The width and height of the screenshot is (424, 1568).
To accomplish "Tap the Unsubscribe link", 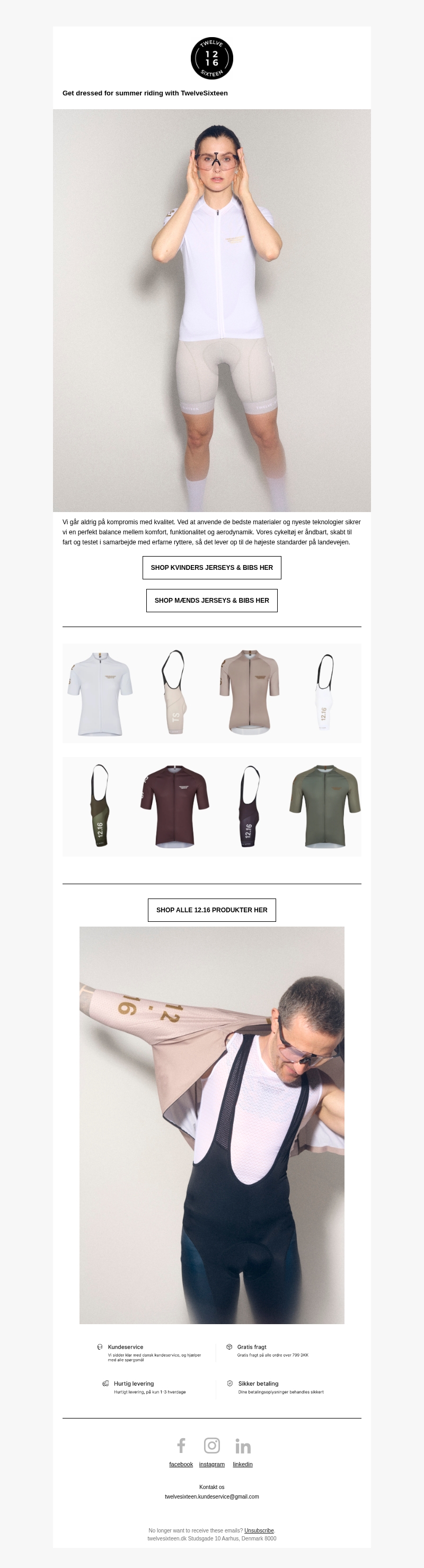I will (x=259, y=1530).
